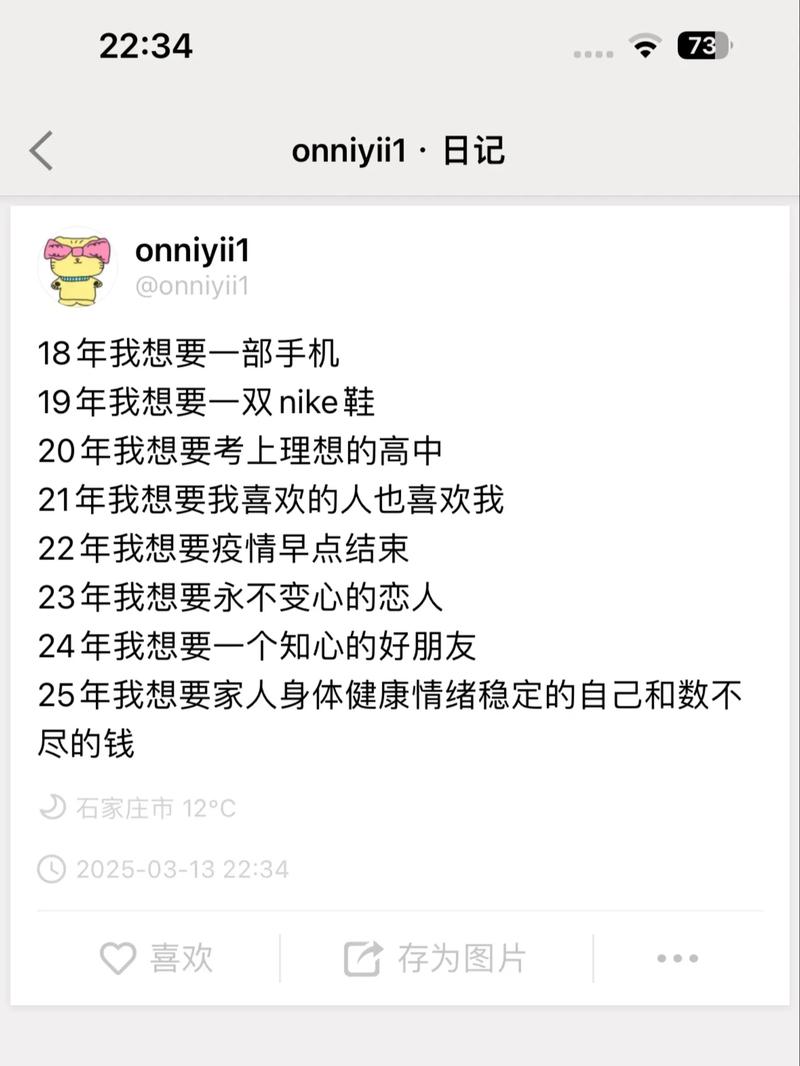Screen dimensions: 800x1066
Task: Tap the heart icon to like the diary
Action: click(119, 958)
